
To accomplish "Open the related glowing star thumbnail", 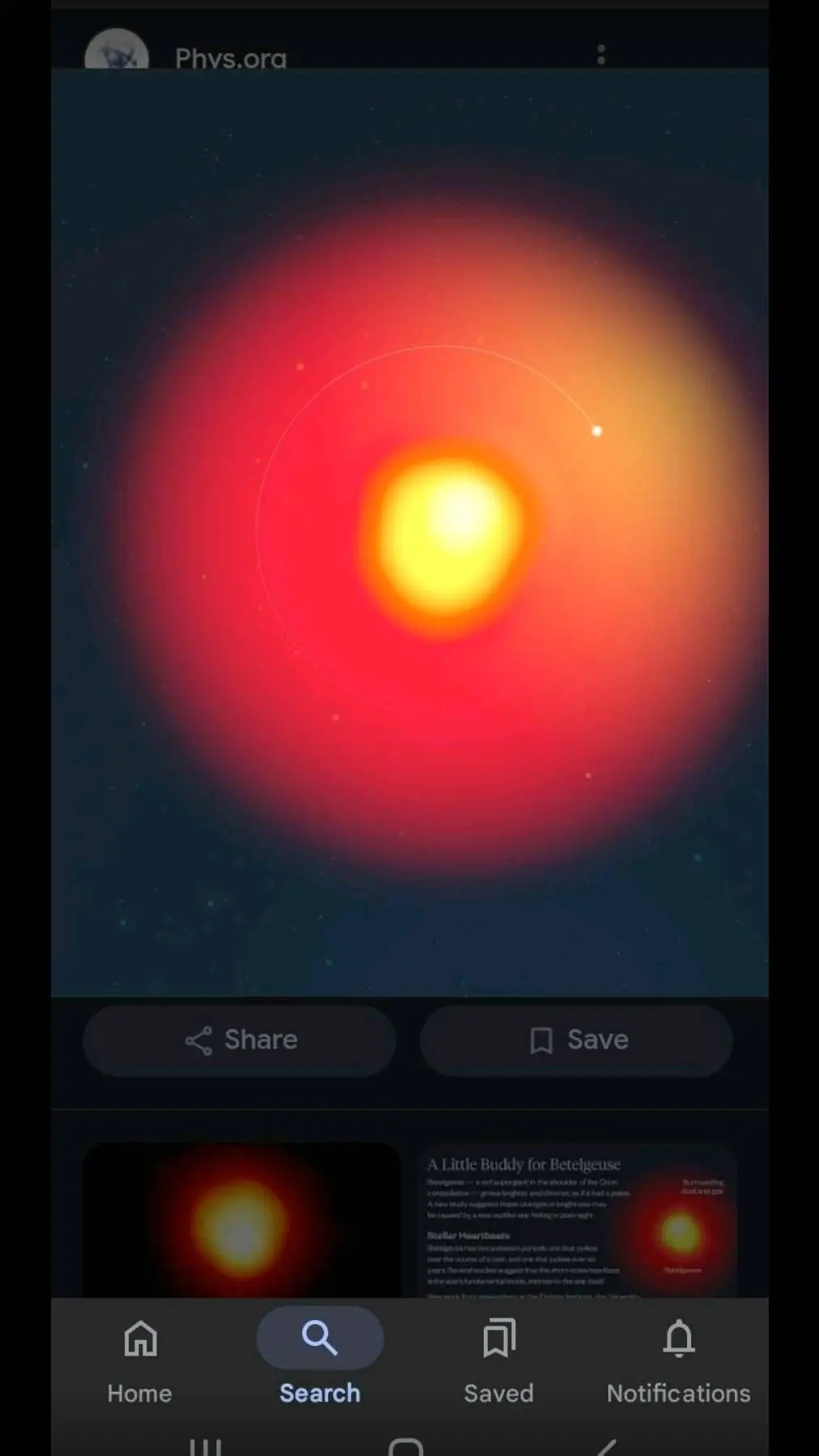I will click(241, 1220).
